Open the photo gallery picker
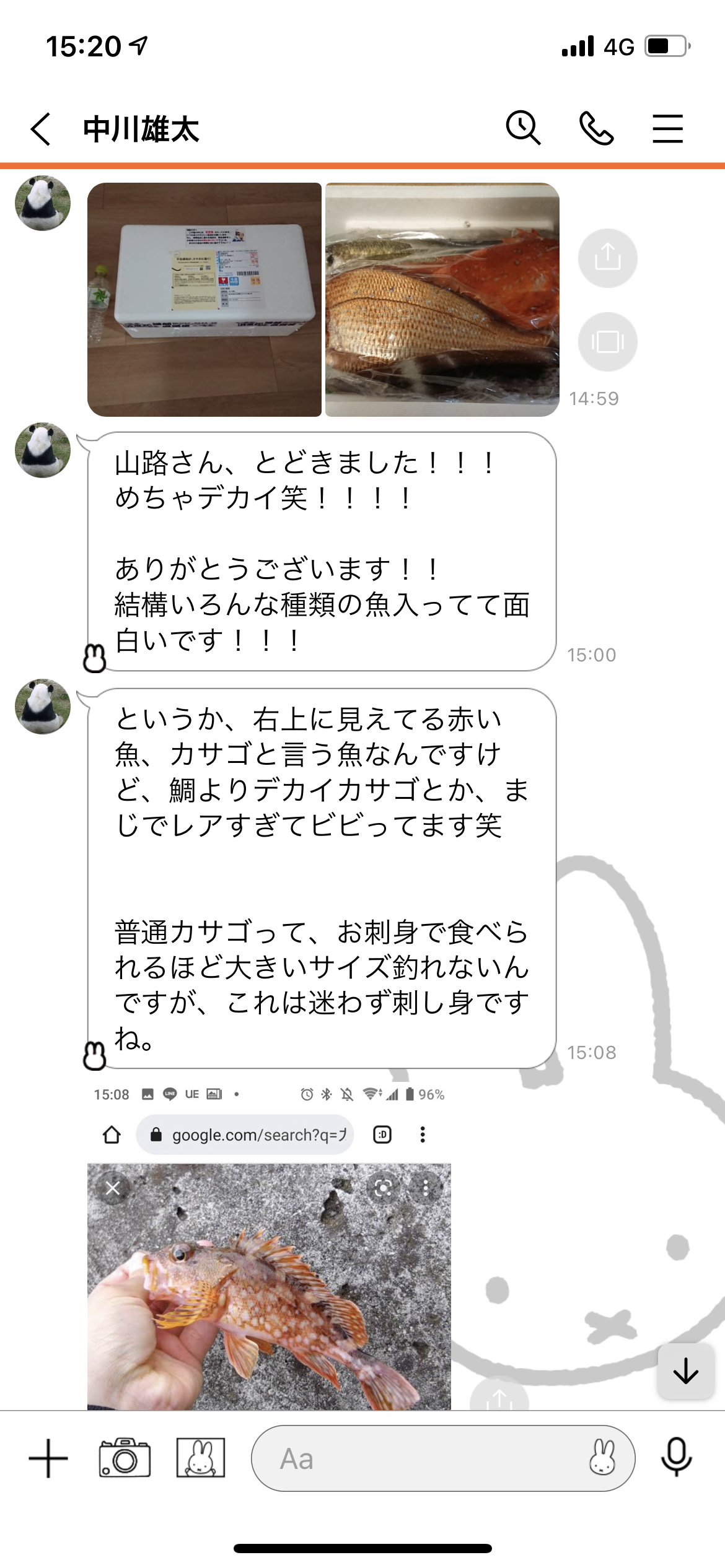Screen dimensions: 725x1568 (x=201, y=1458)
